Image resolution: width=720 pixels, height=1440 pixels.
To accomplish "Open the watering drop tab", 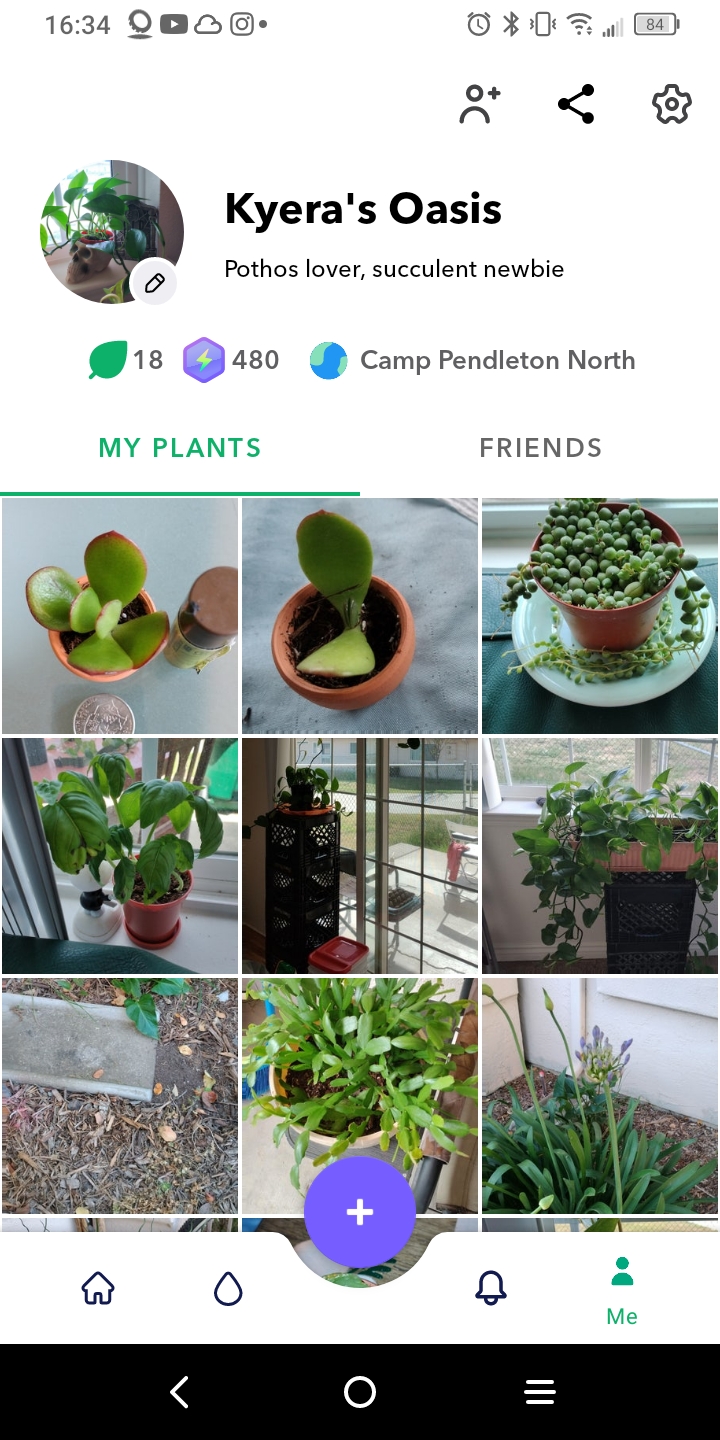I will click(228, 1289).
